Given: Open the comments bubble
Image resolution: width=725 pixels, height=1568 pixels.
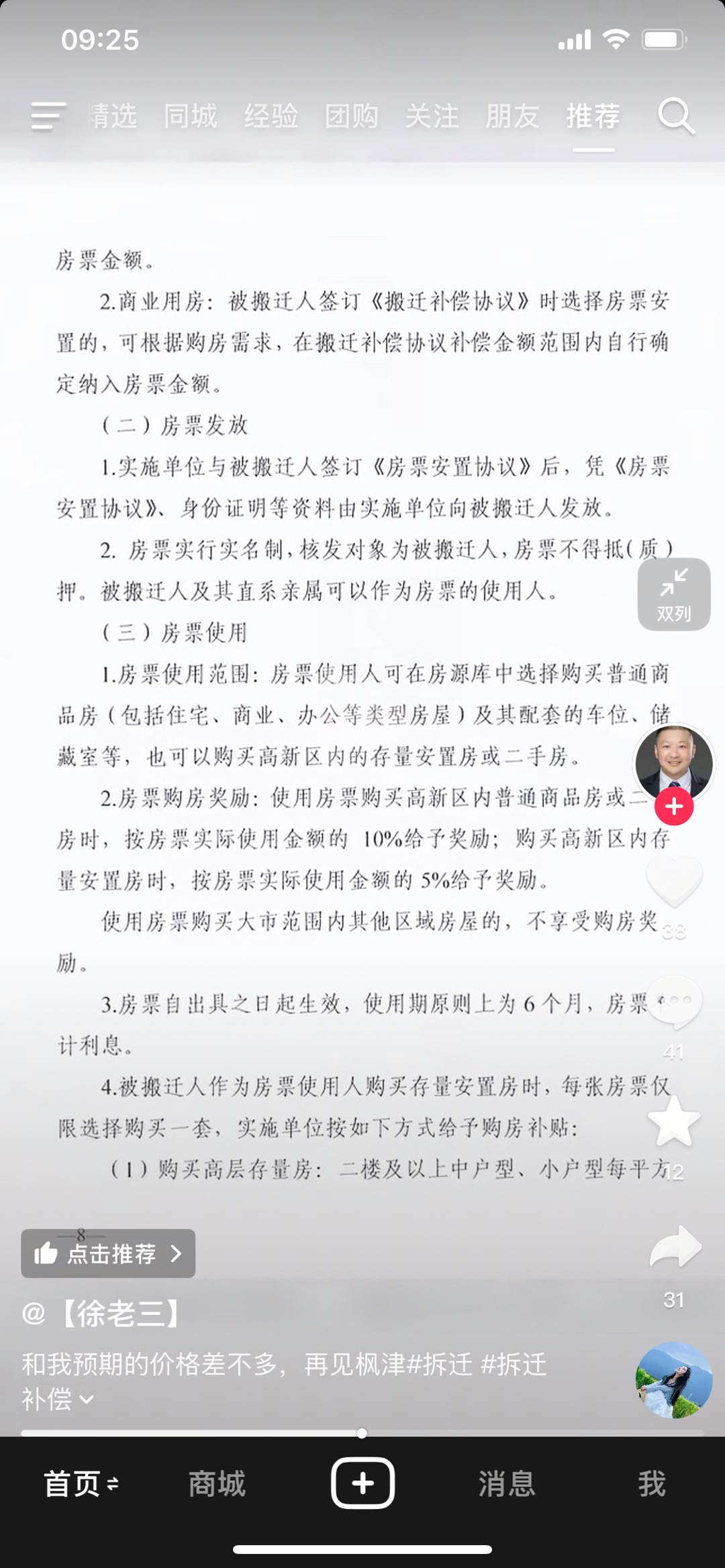Looking at the screenshot, I should tap(675, 1002).
